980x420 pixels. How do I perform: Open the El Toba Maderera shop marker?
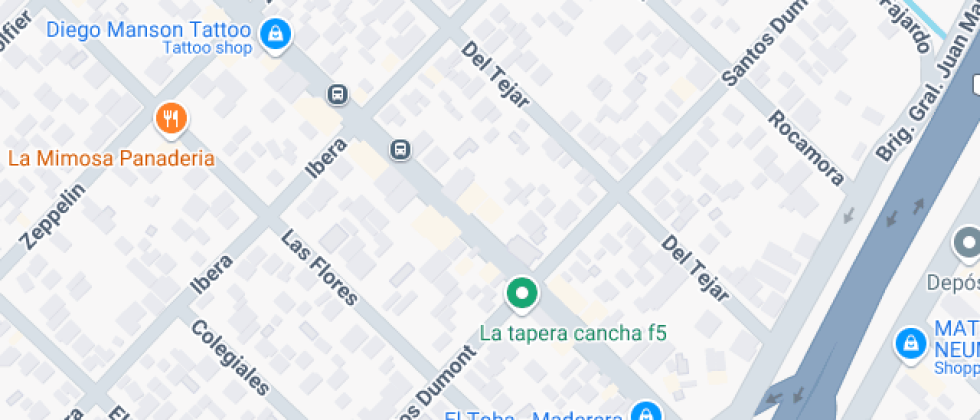646,413
